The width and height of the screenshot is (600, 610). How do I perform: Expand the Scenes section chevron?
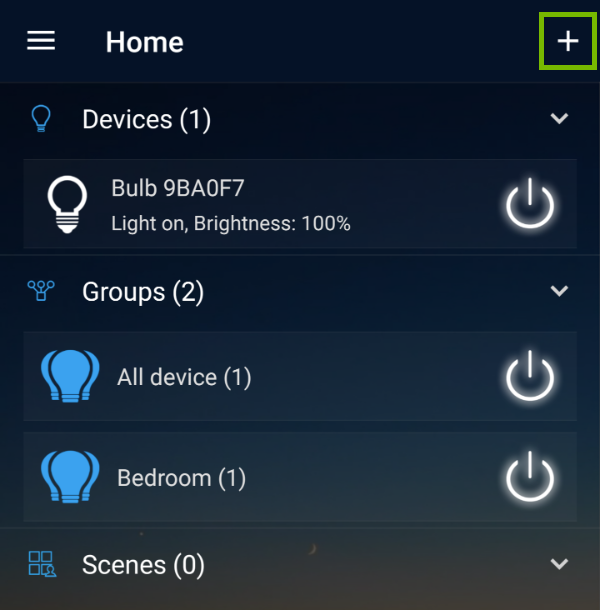559,564
